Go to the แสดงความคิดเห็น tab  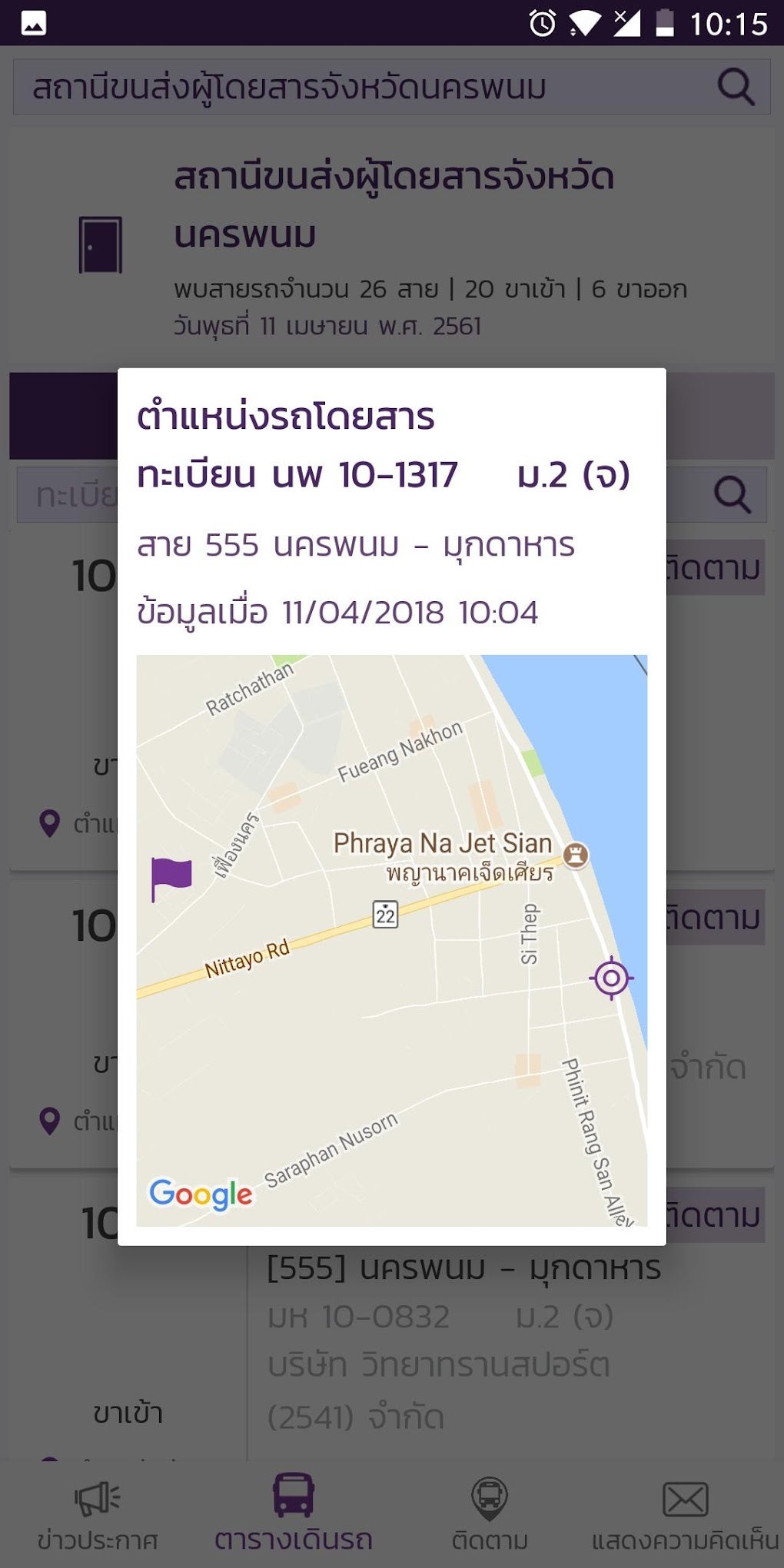point(685,1513)
